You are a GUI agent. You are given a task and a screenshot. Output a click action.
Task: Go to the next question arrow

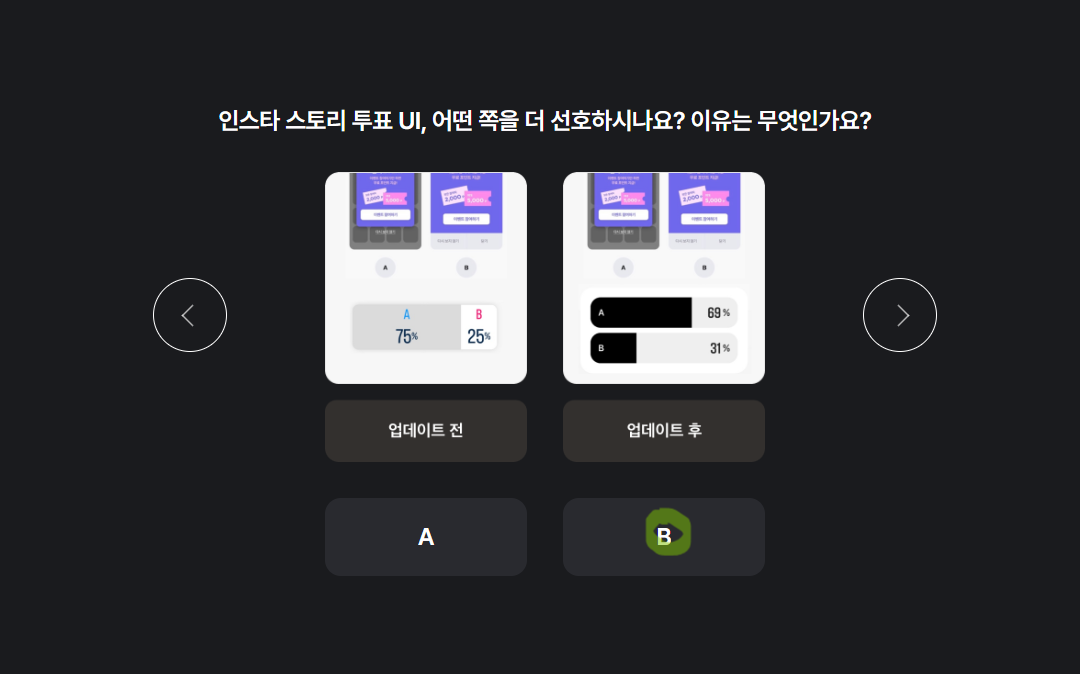click(x=900, y=315)
